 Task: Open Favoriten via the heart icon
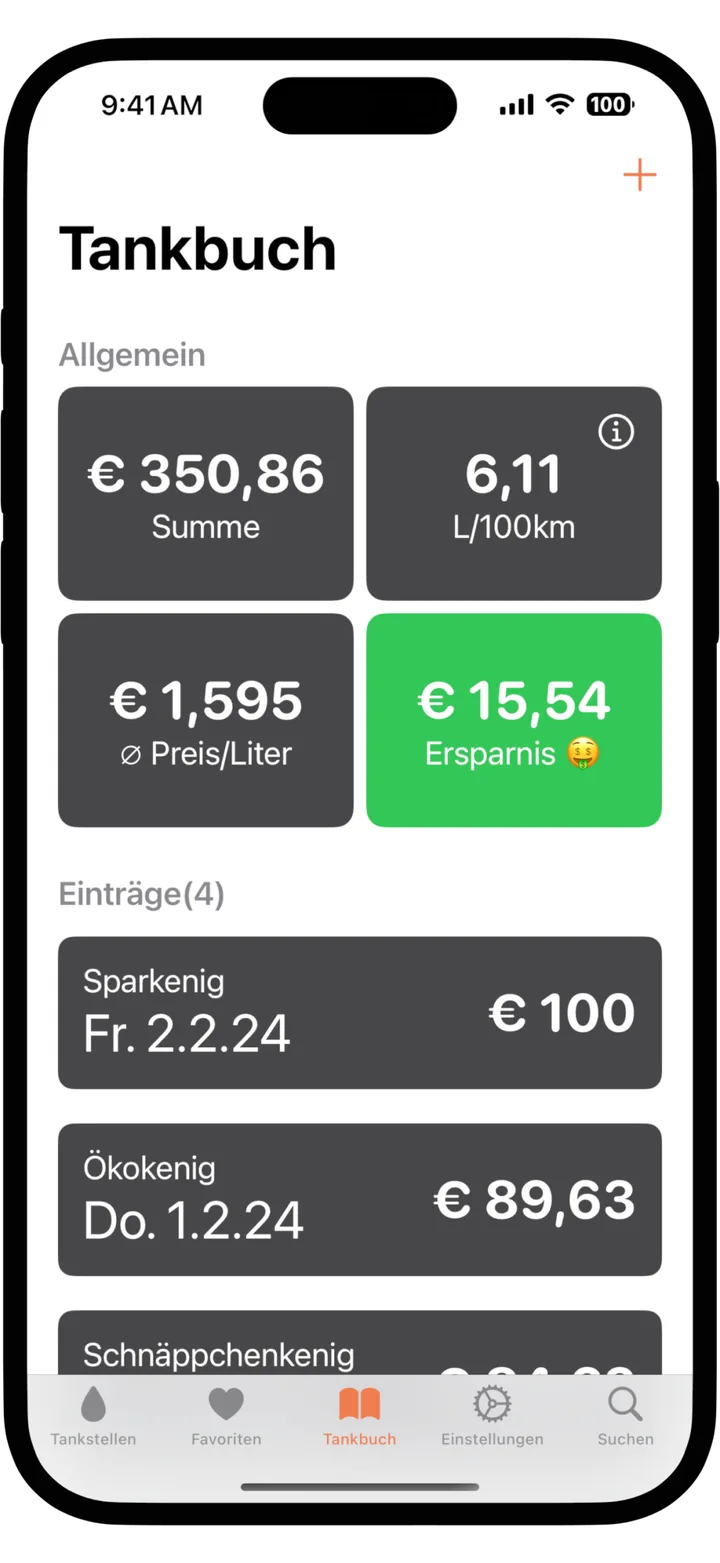226,1404
